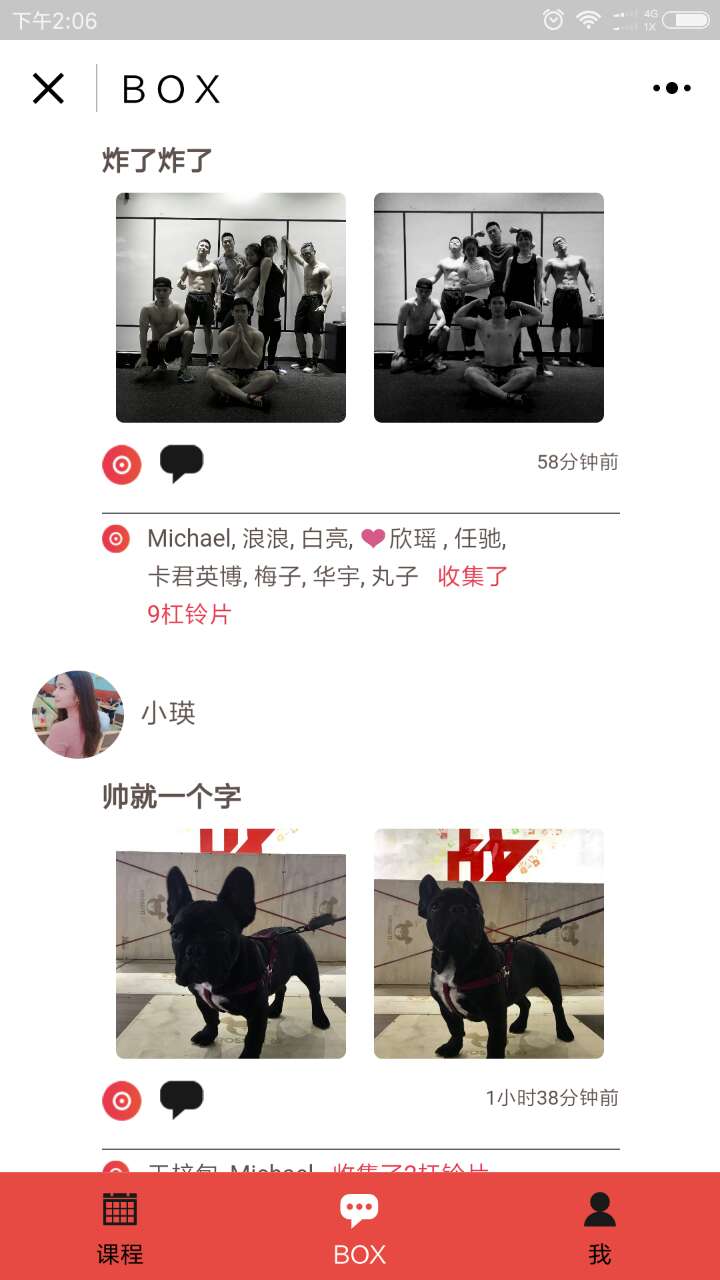Give a barbell plate to the 炸了炸了 post
This screenshot has width=720, height=1280.
pos(122,464)
